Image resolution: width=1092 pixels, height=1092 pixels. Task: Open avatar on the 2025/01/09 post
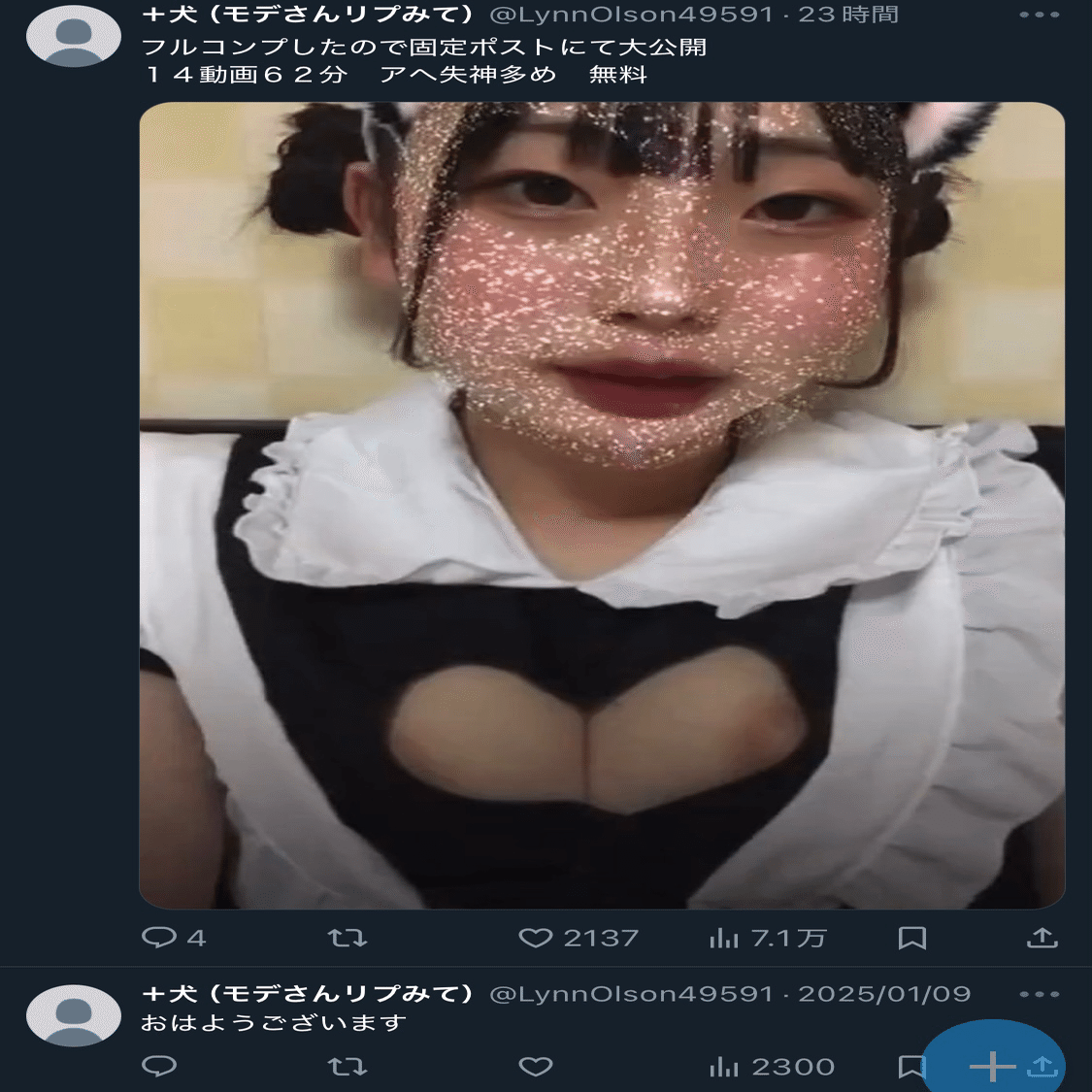point(74,1015)
